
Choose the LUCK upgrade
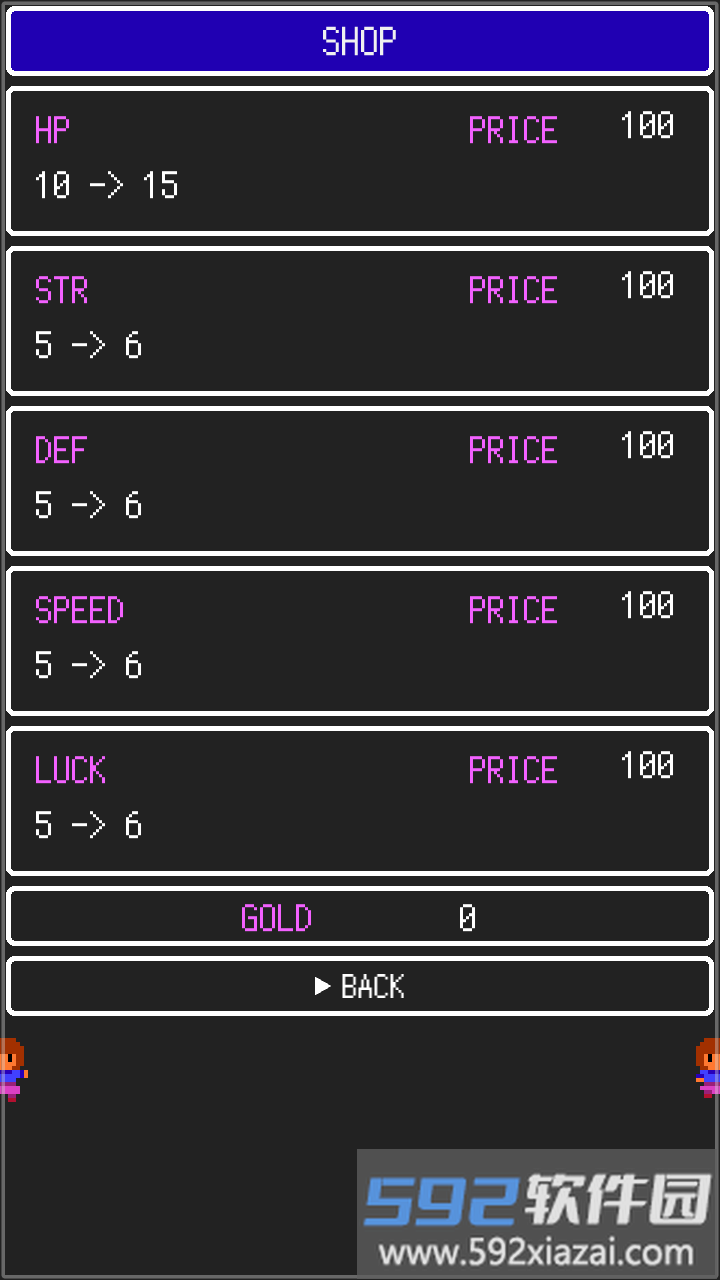(x=360, y=800)
